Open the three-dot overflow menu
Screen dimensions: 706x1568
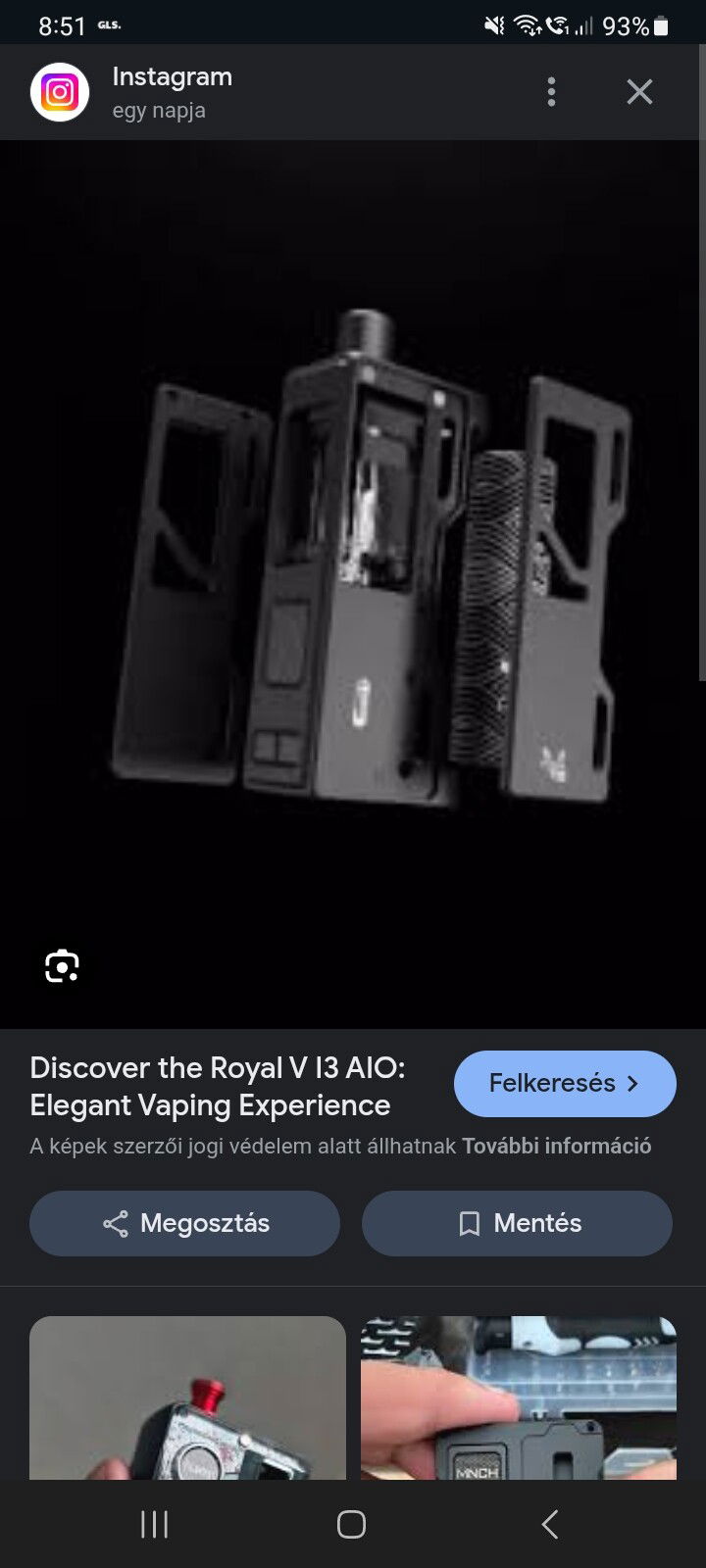pyautogui.click(x=551, y=92)
